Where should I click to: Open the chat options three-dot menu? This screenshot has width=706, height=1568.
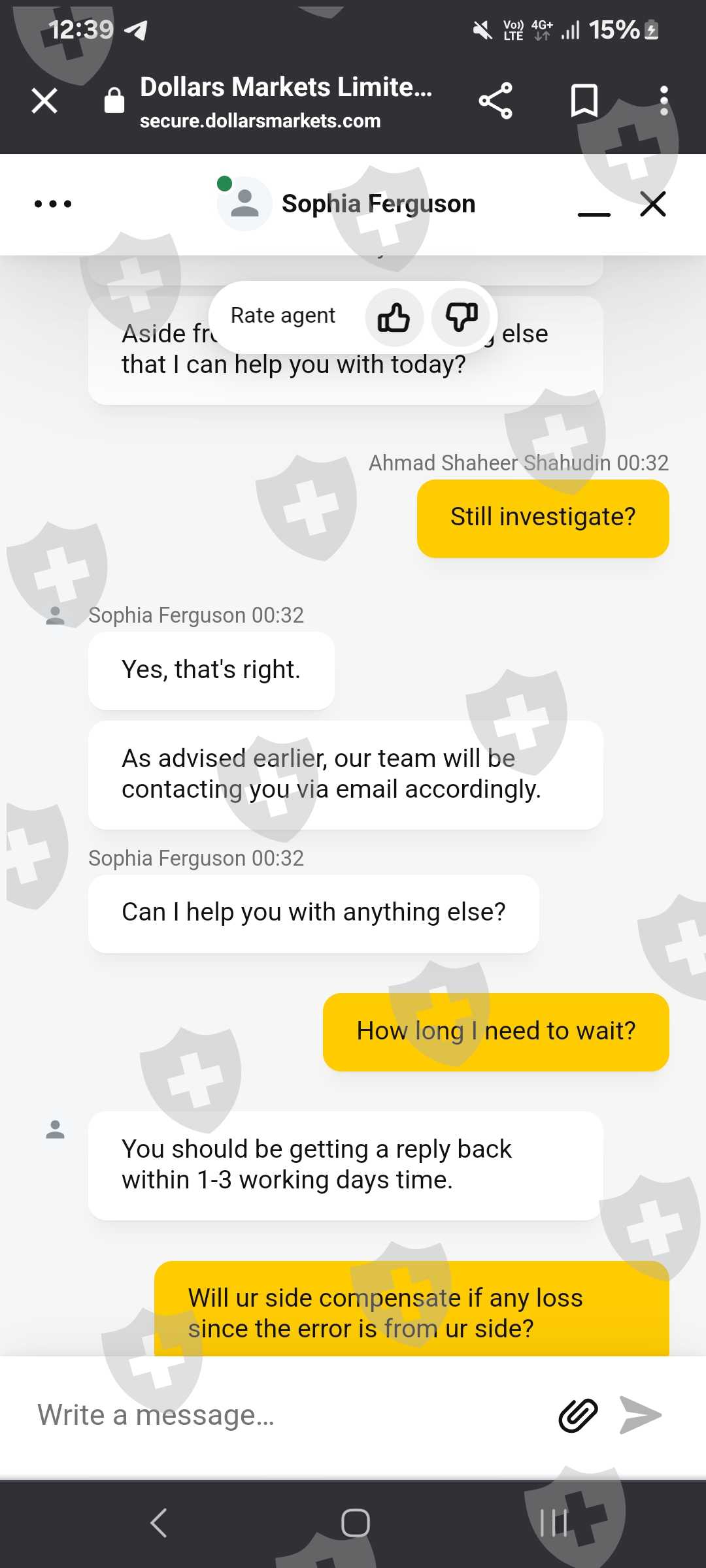coord(53,204)
